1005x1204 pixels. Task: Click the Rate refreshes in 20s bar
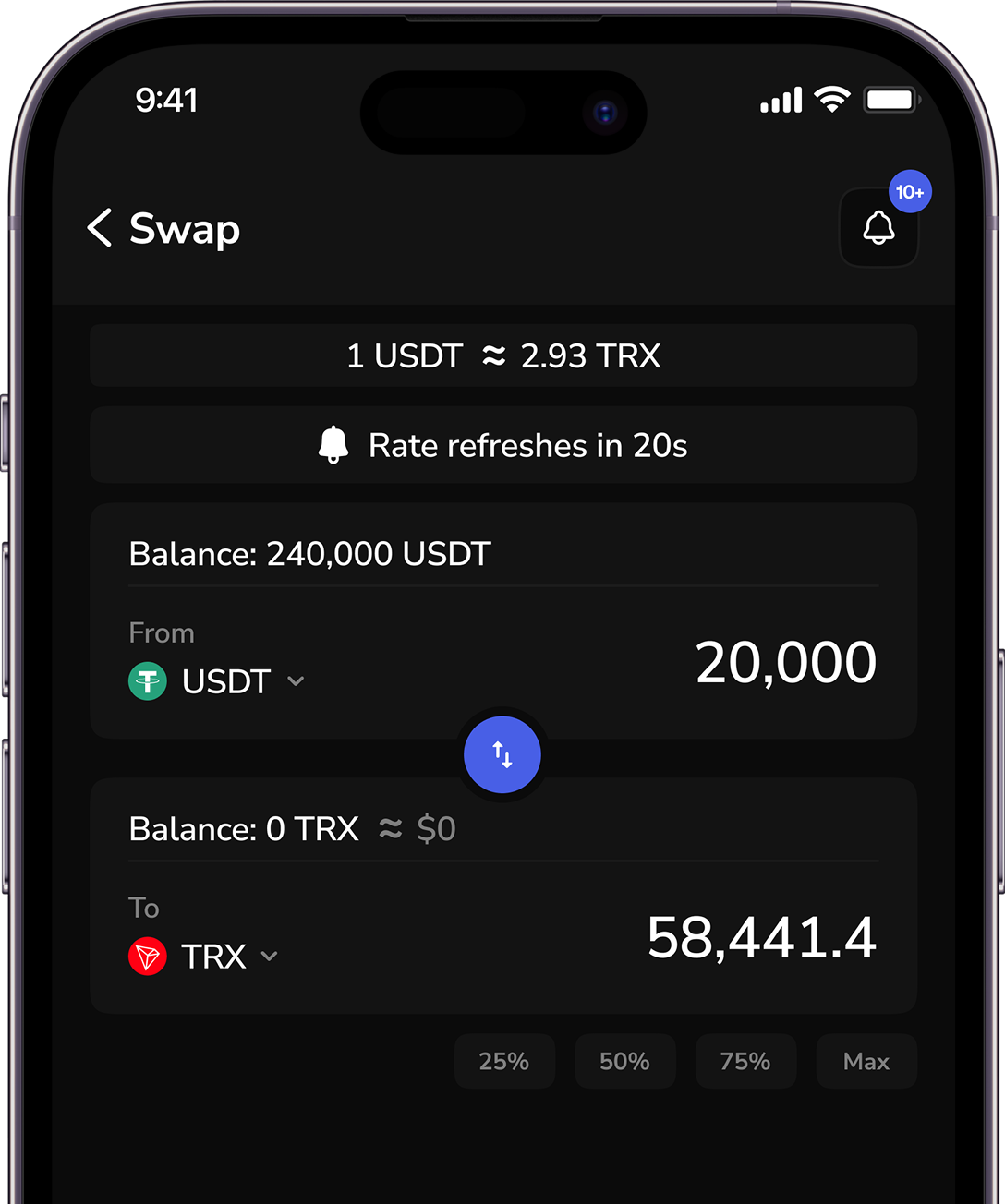502,445
